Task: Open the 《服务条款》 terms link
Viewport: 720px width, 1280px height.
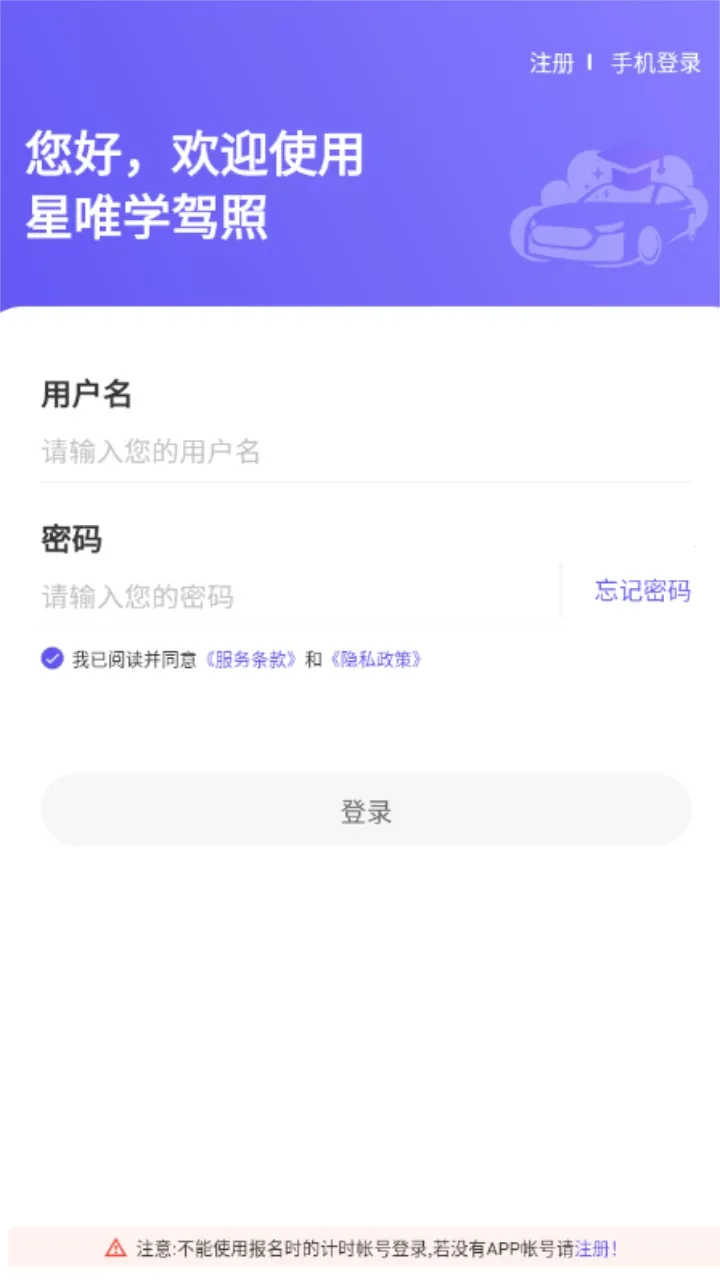Action: [249, 660]
